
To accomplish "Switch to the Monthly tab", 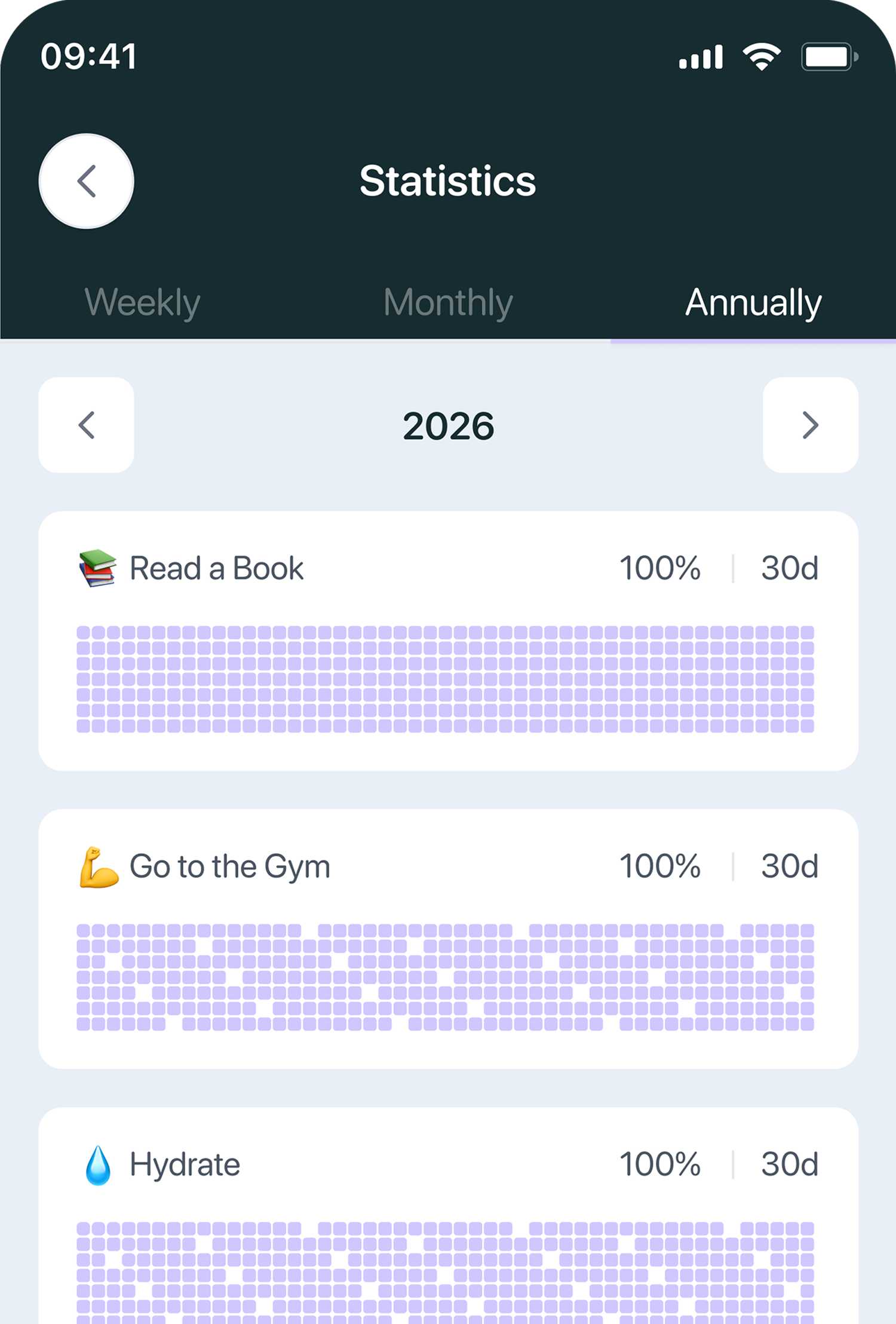I will (x=448, y=303).
